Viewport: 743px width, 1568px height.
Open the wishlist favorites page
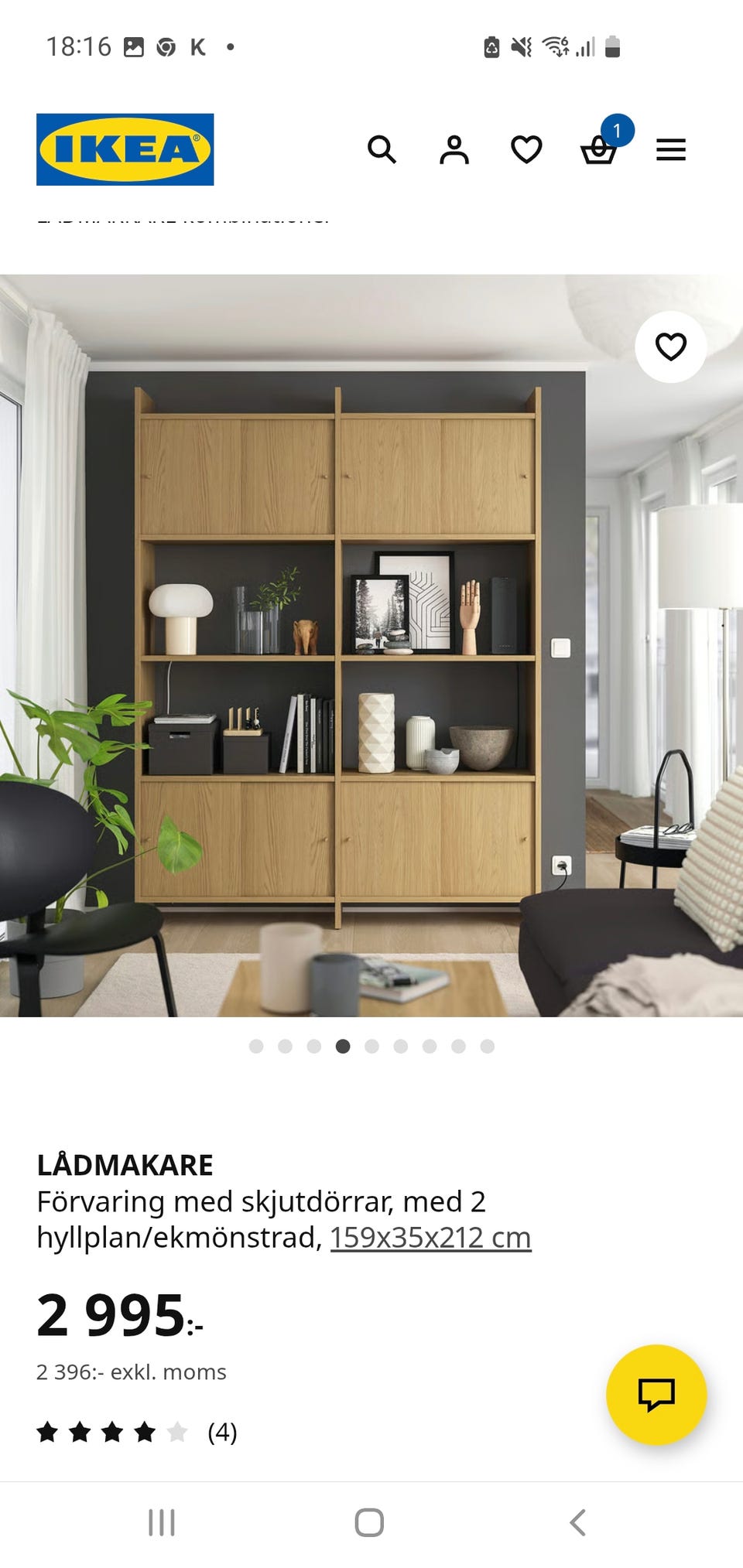526,150
